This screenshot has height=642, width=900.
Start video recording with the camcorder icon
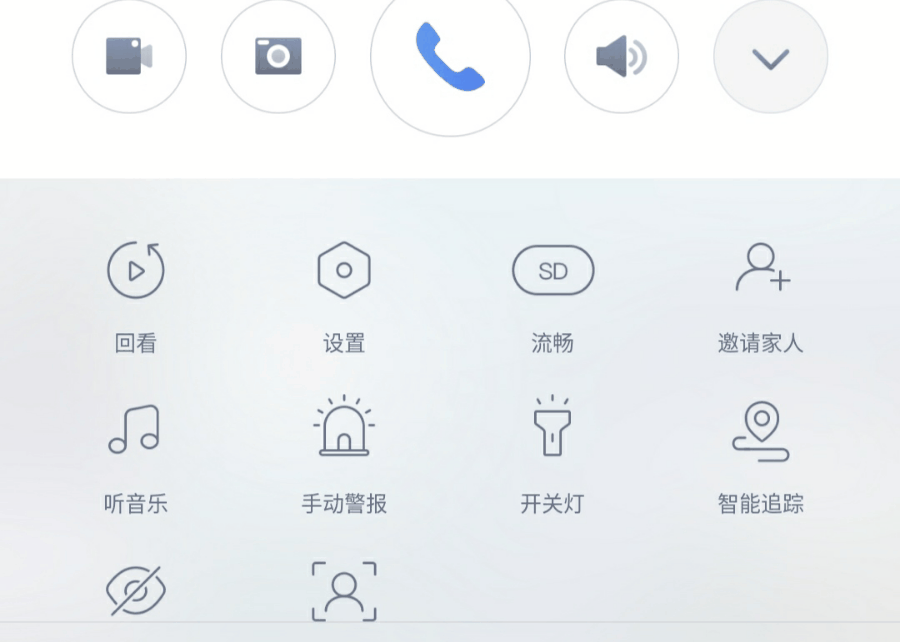[x=129, y=56]
